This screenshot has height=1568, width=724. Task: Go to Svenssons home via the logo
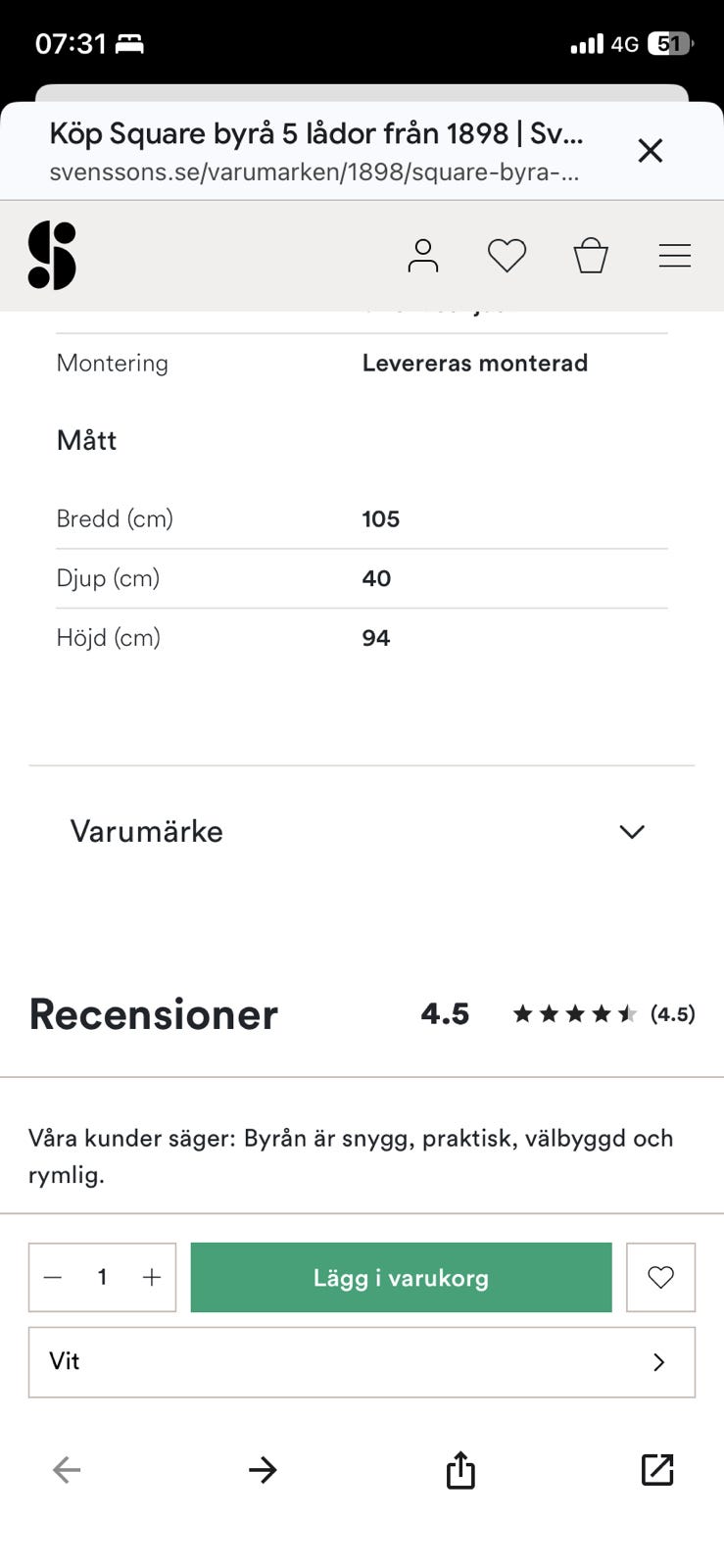[x=52, y=256]
